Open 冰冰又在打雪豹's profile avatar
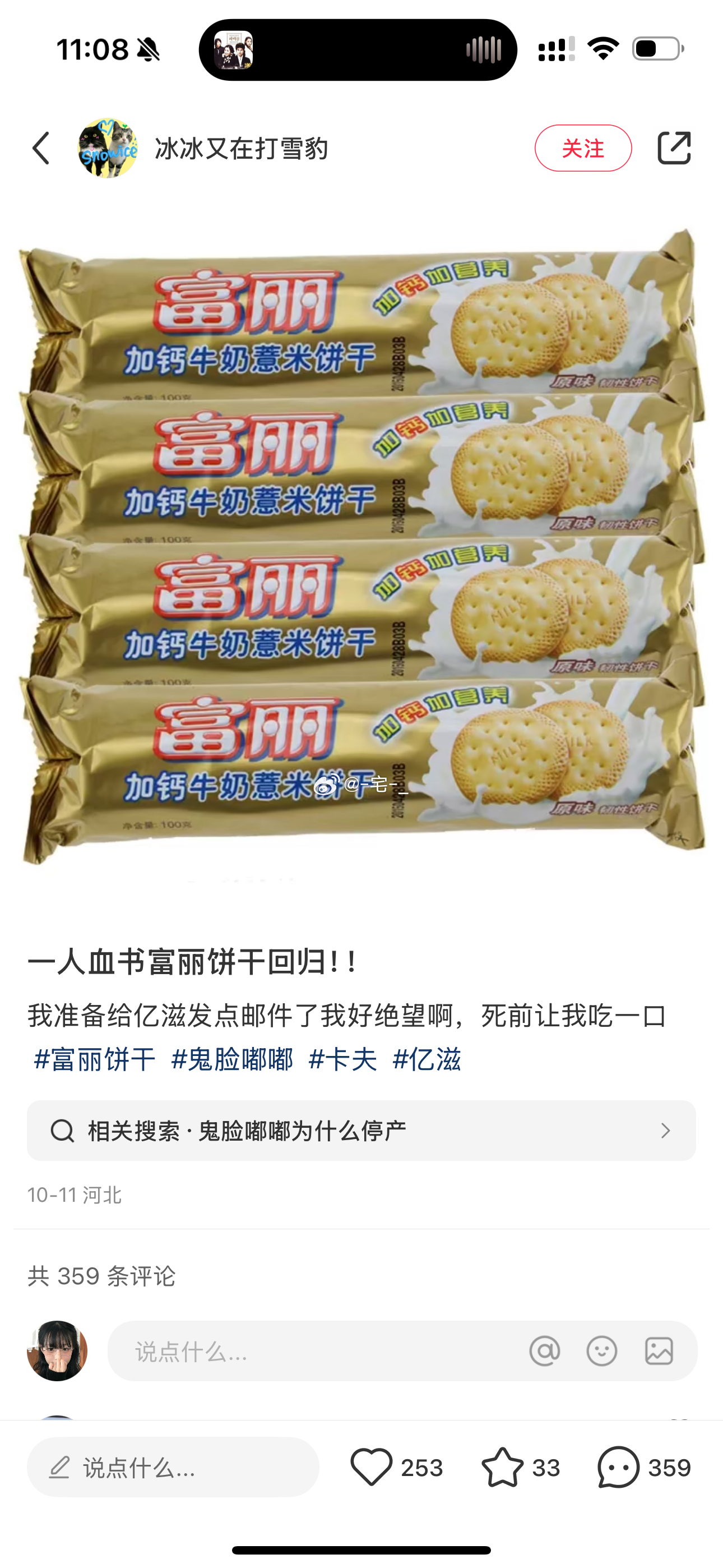Viewport: 723px width, 1568px height. 108,148
